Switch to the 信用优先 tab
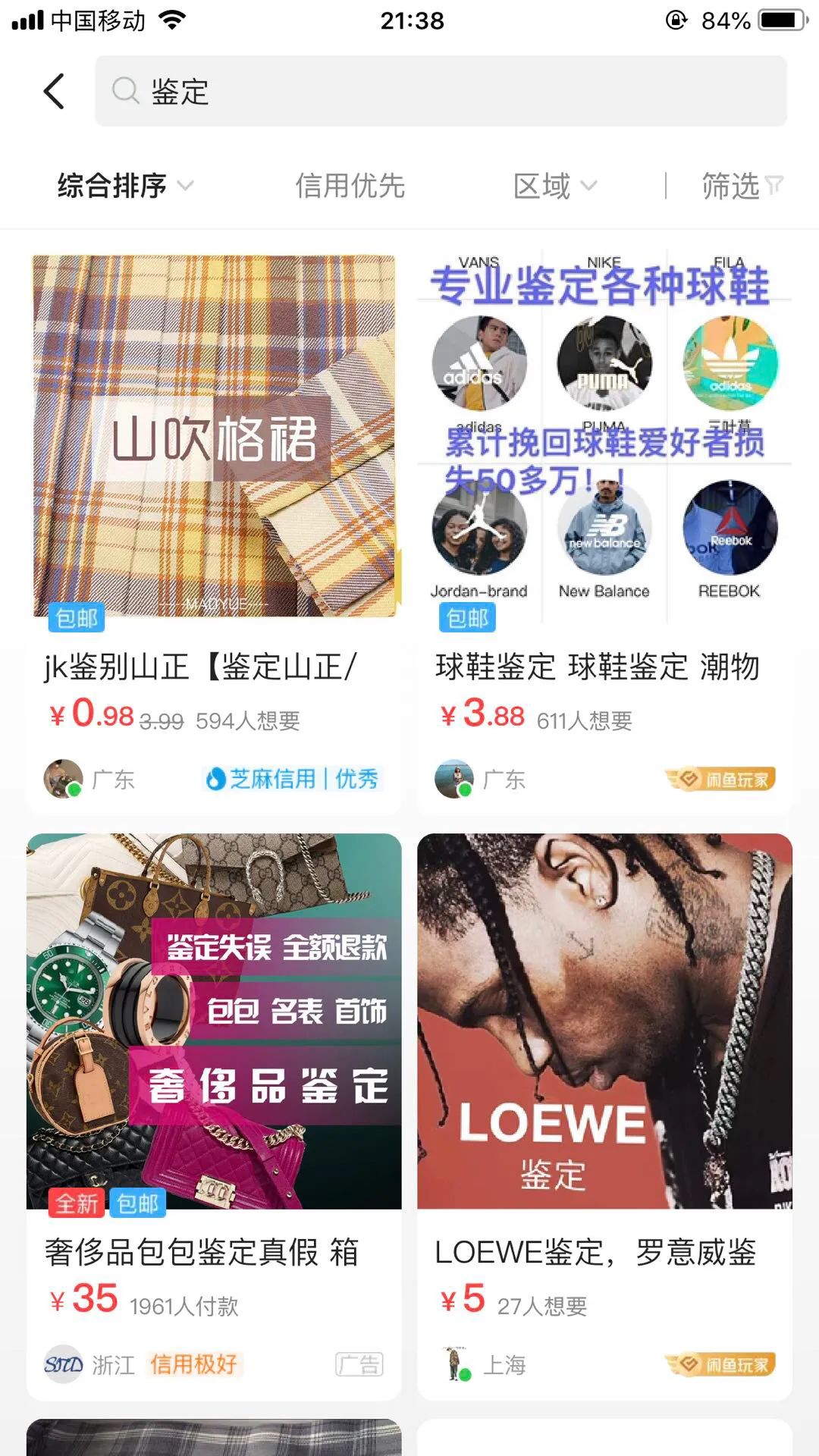 click(351, 186)
